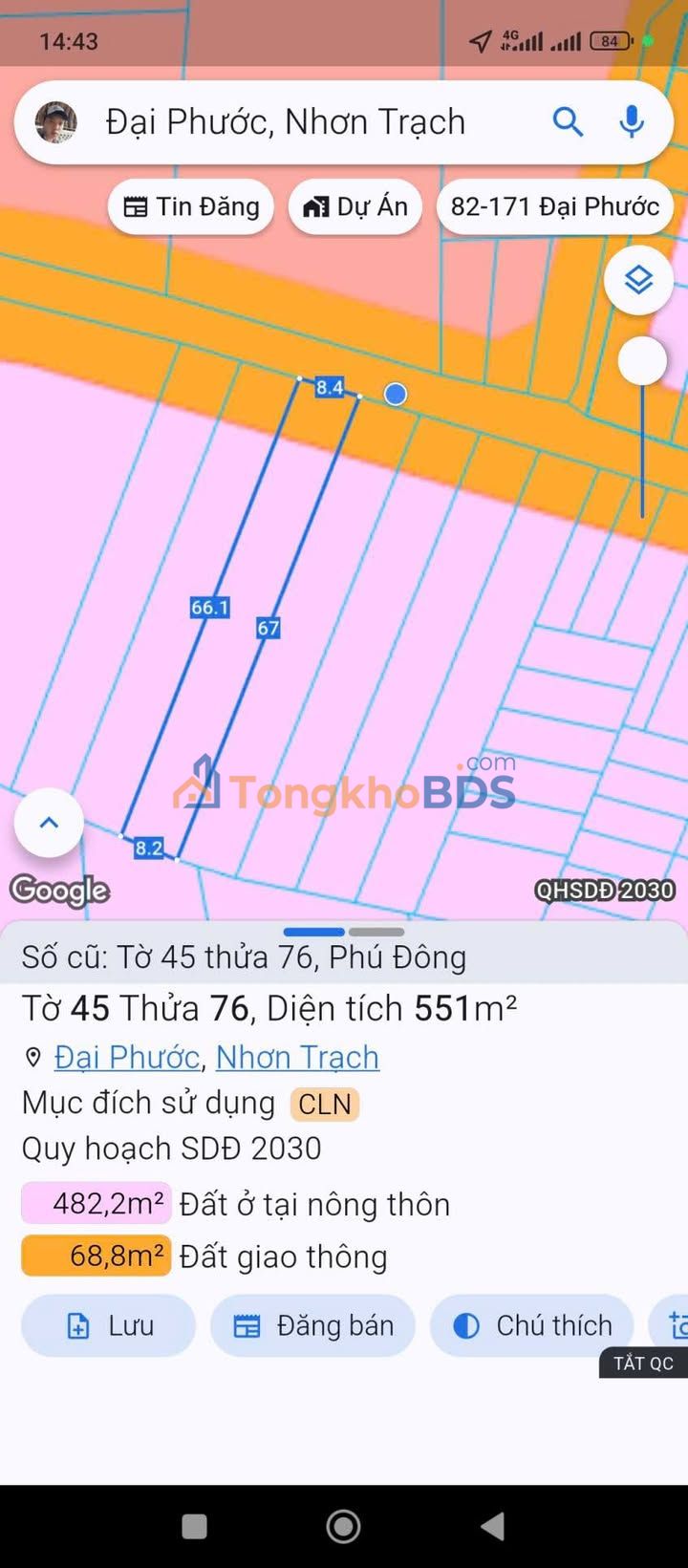
Task: Tap the map overlay opacity slider handle
Action: coord(642,361)
